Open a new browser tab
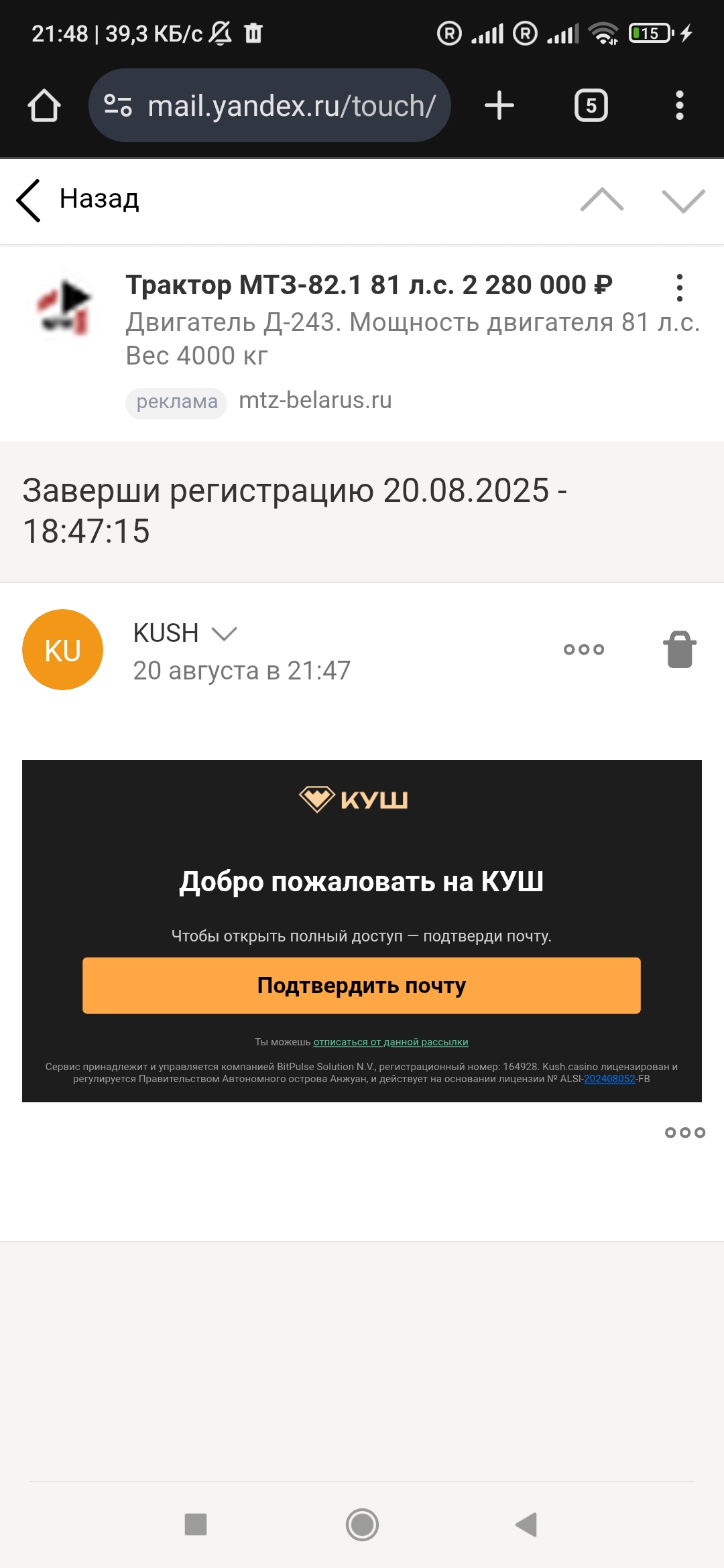The height and width of the screenshot is (1568, 724). coord(499,106)
